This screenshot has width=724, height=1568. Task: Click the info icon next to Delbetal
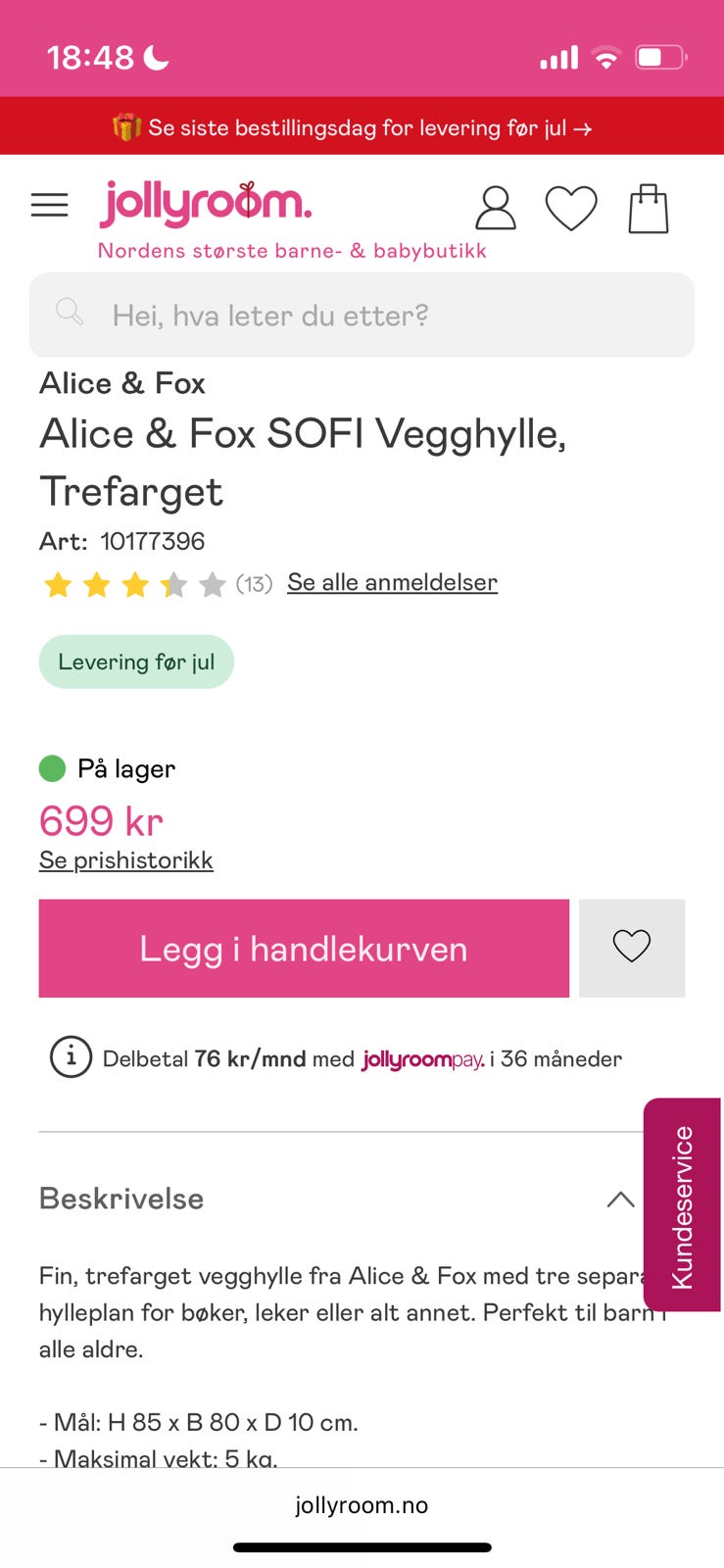tap(70, 1058)
